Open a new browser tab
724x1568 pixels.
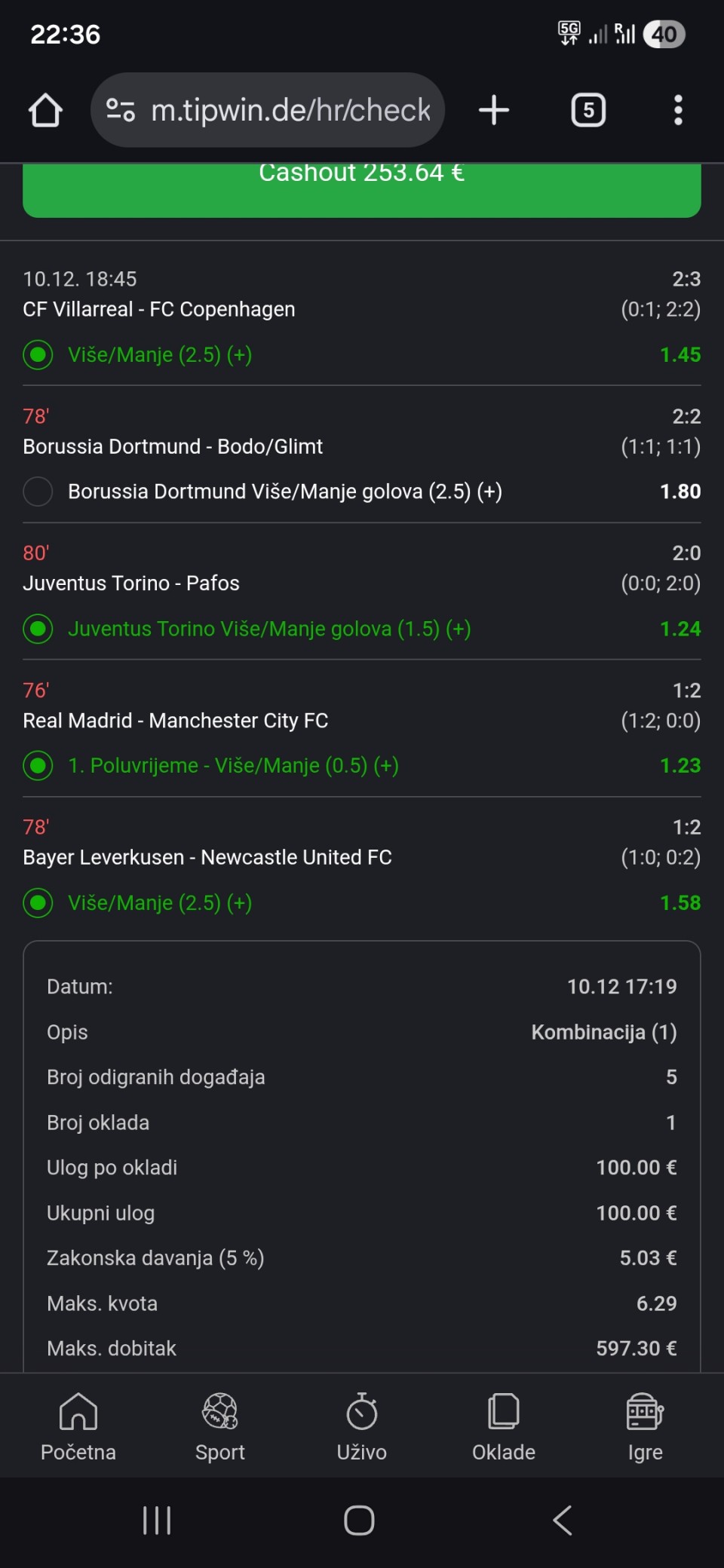494,110
